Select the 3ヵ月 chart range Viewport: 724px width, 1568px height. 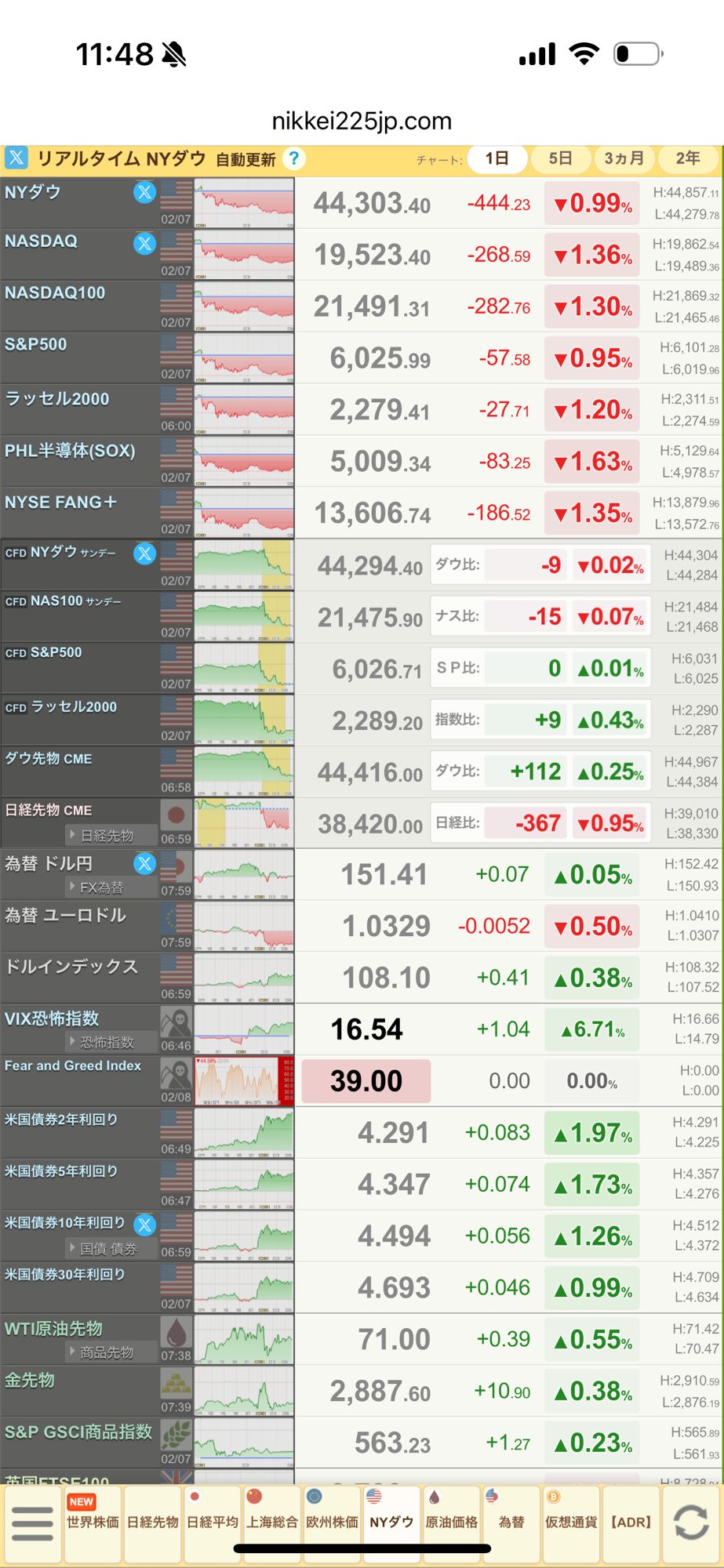(624, 158)
